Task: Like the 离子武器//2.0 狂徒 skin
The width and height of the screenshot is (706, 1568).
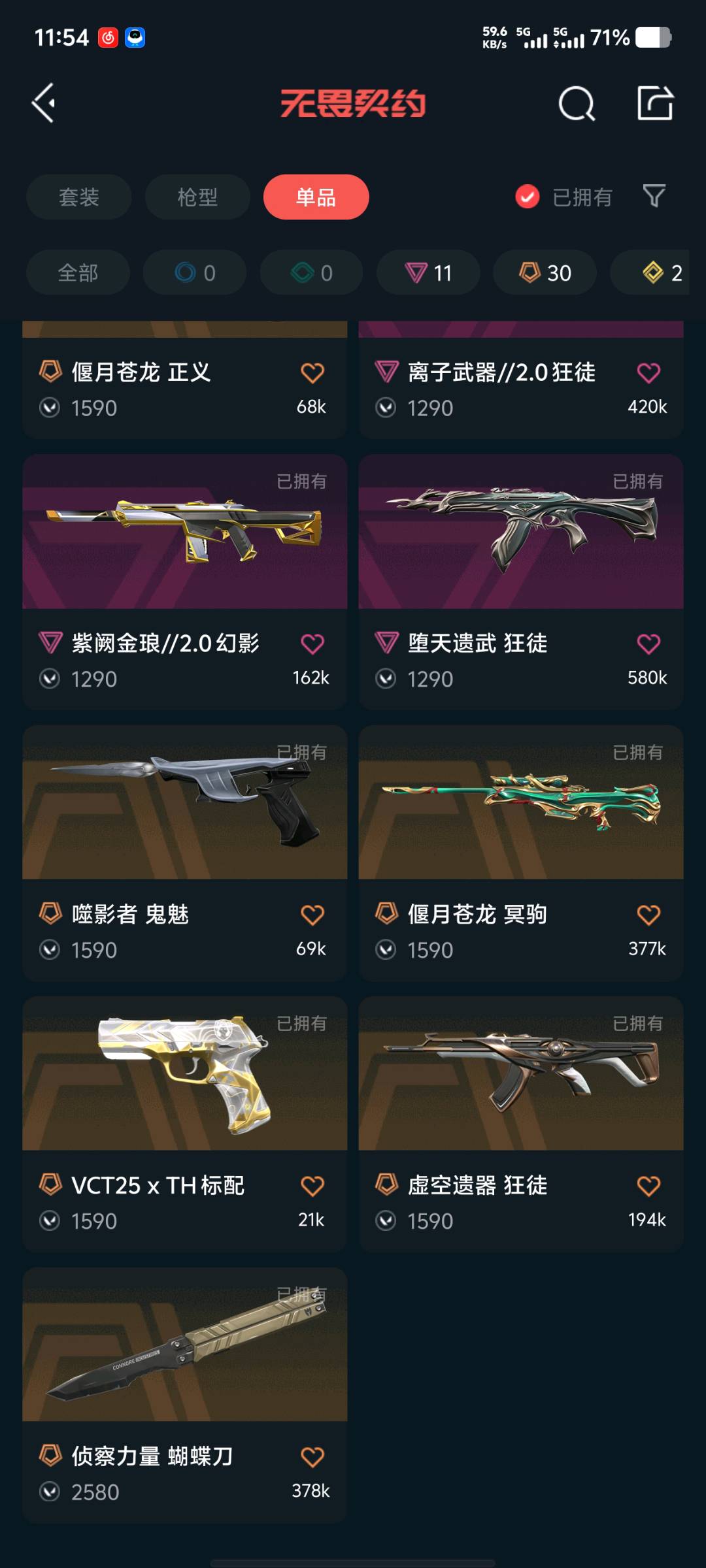Action: pyautogui.click(x=648, y=373)
